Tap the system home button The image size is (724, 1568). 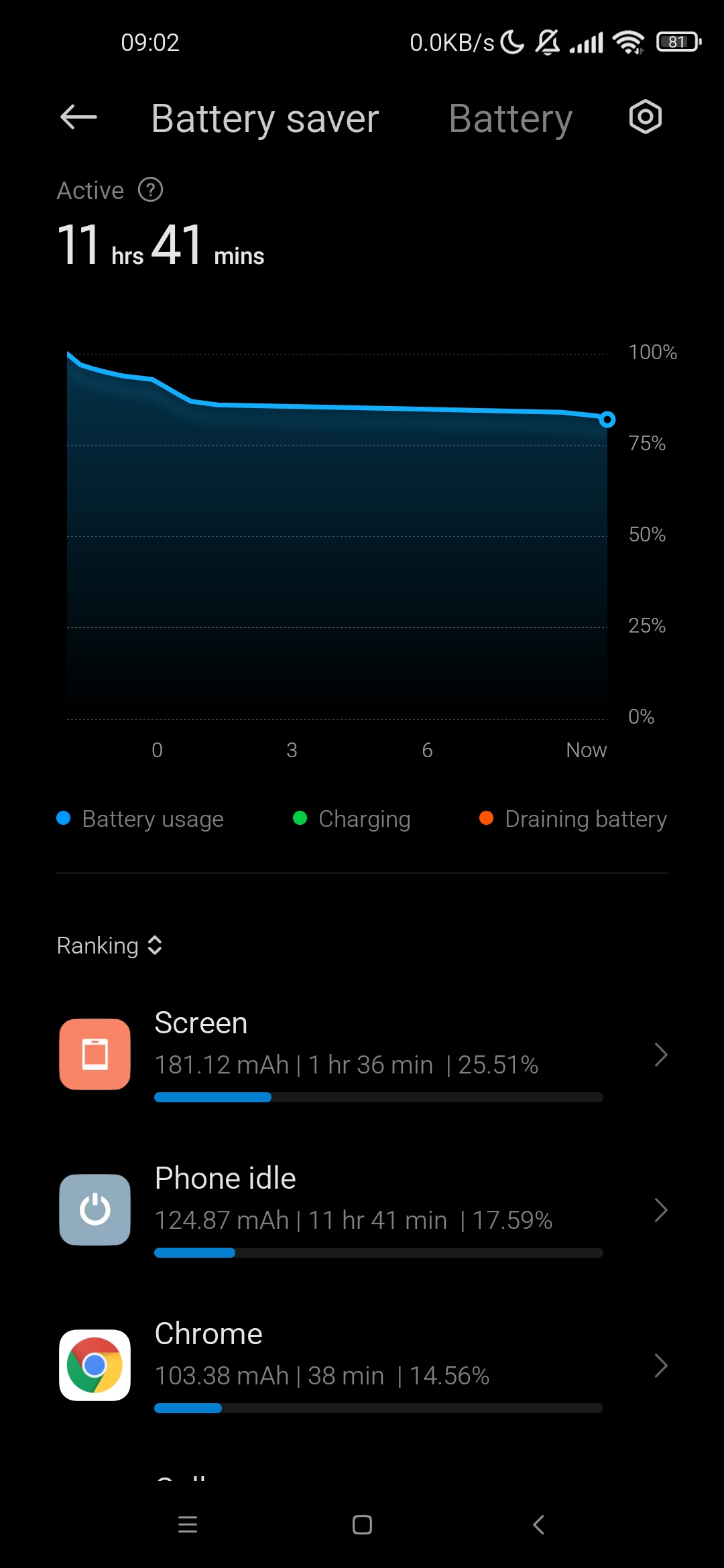362,1525
